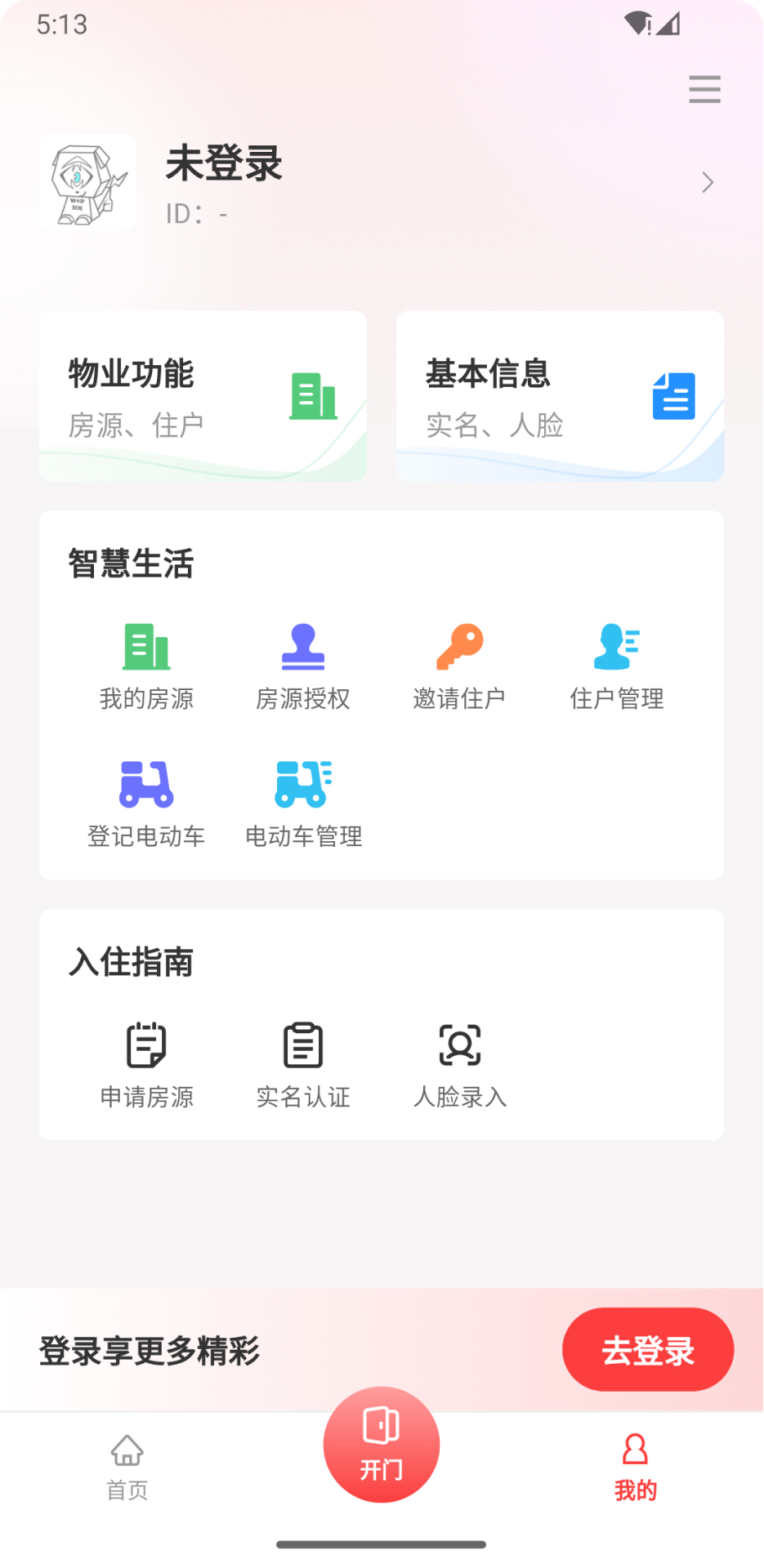Viewport: 764px width, 1568px height.
Task: Tap the 申请房源 clipboard icon
Action: [x=146, y=1045]
